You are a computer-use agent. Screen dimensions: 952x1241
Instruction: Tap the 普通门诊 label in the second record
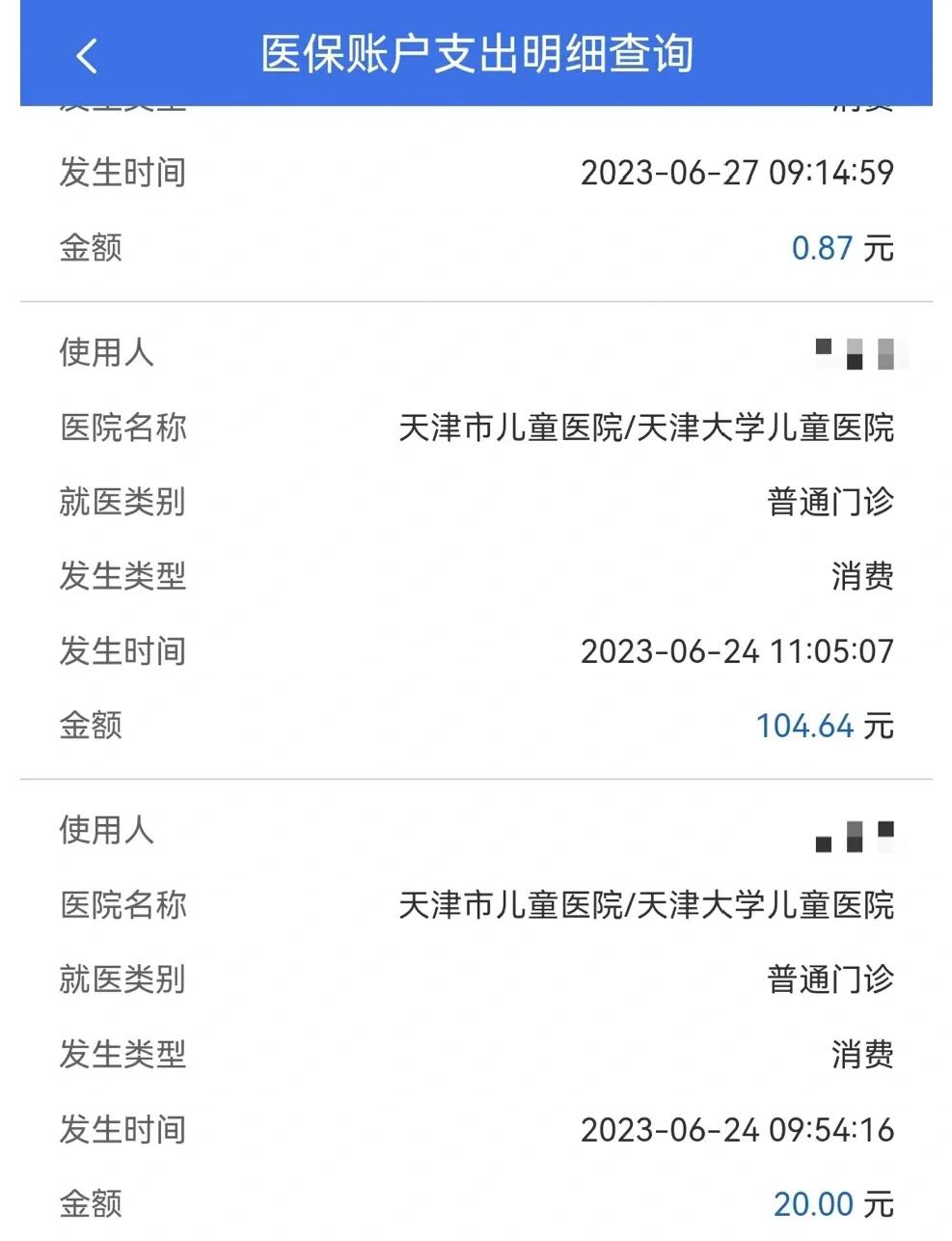tap(831, 502)
